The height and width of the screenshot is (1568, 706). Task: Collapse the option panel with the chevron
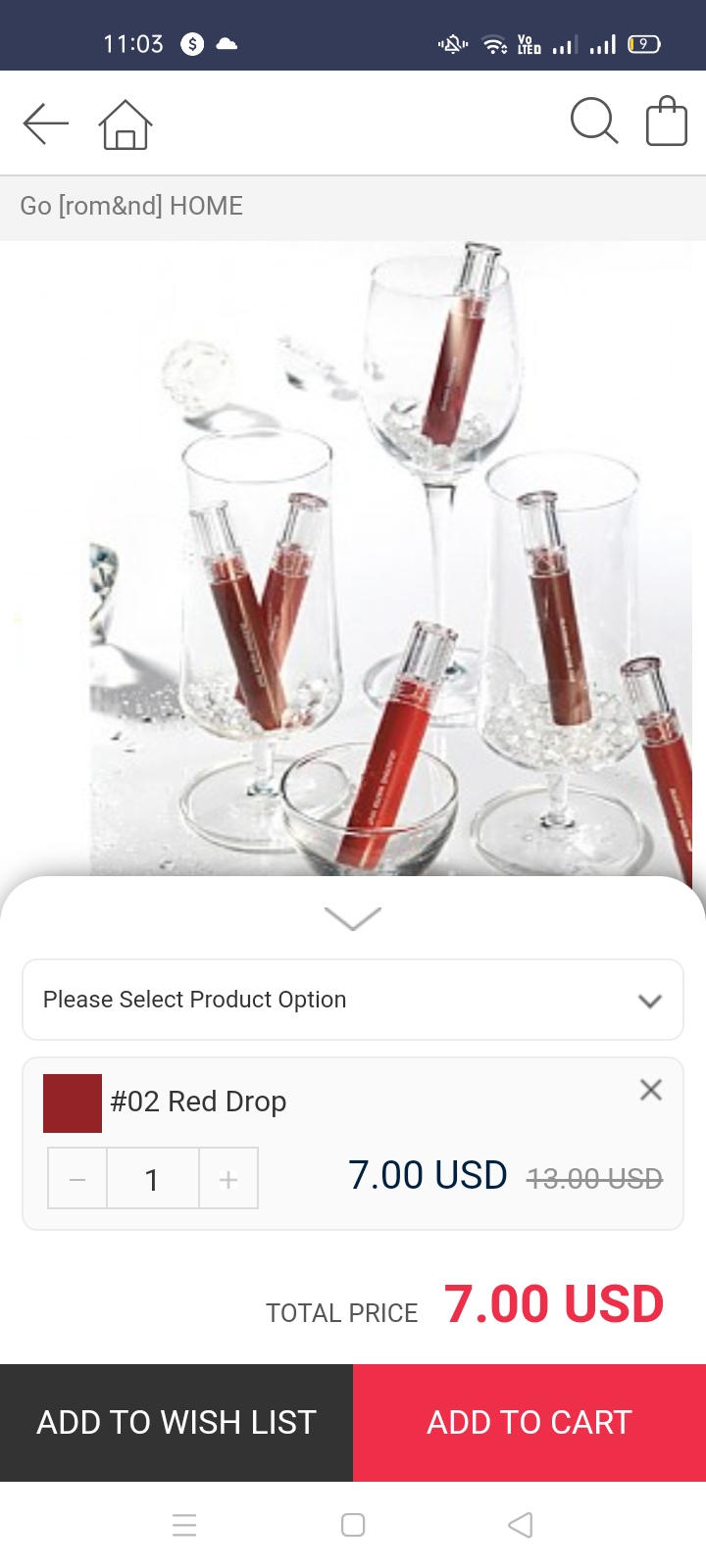pyautogui.click(x=352, y=918)
